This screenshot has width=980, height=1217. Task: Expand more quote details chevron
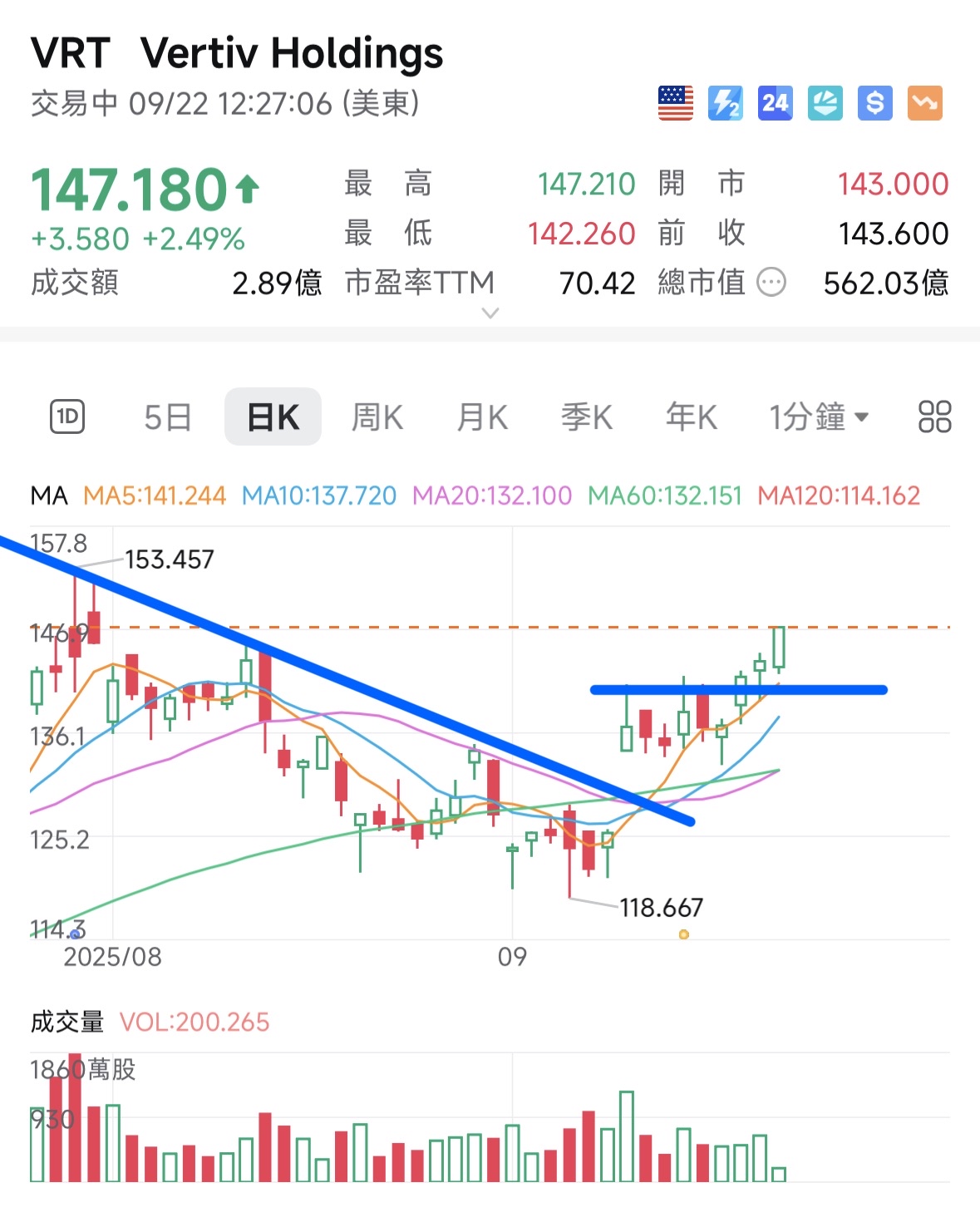(490, 313)
